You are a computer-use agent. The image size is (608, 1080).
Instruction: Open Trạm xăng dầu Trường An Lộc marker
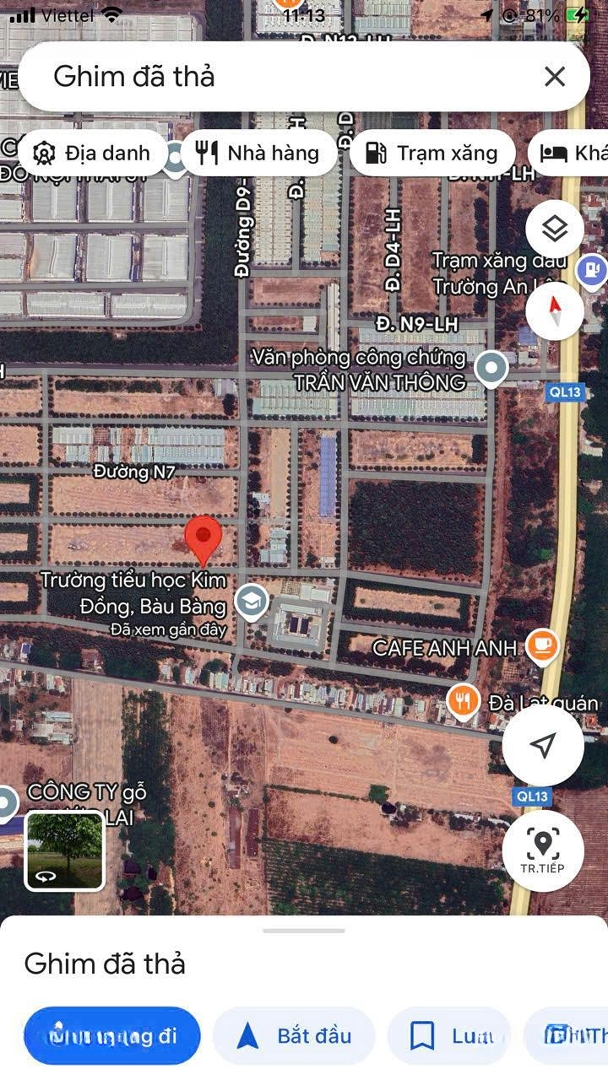(x=592, y=267)
